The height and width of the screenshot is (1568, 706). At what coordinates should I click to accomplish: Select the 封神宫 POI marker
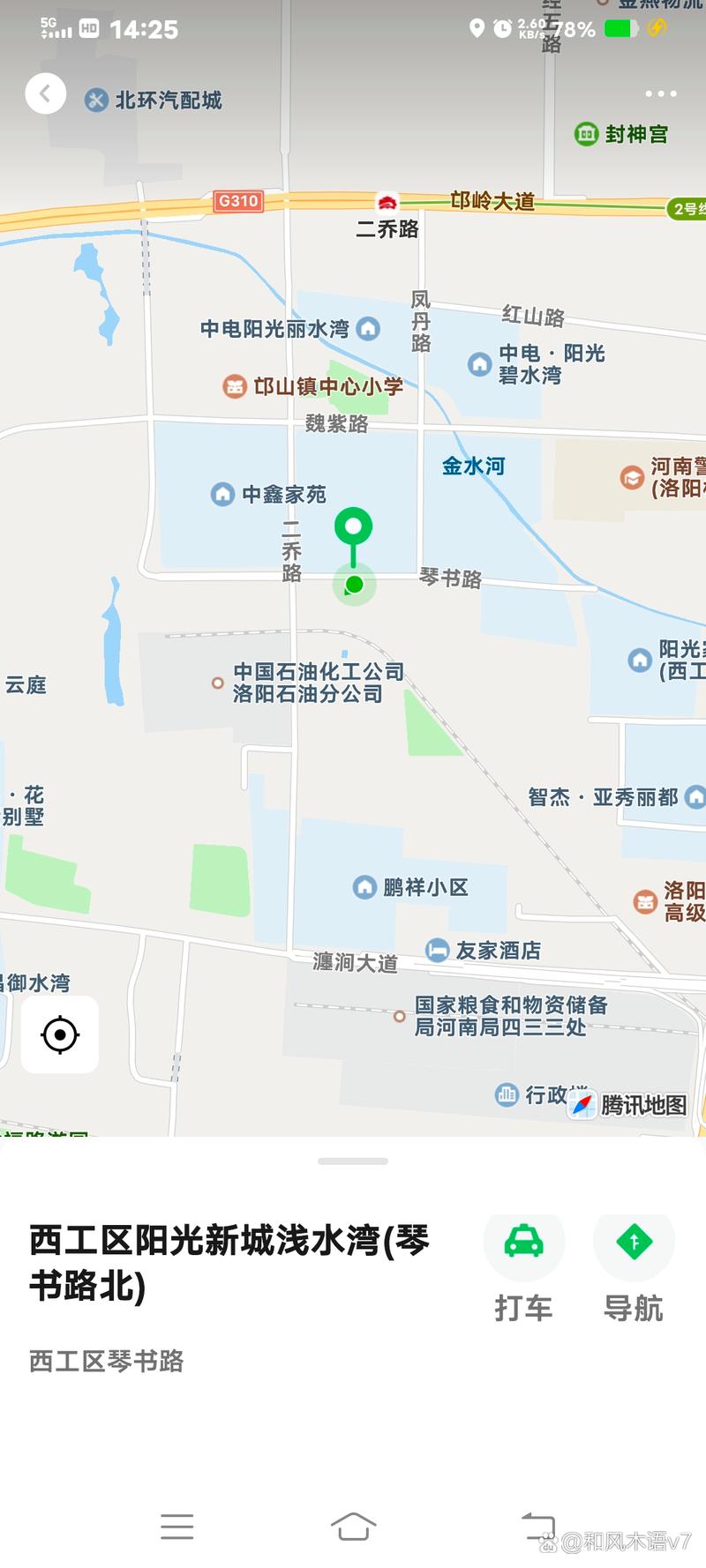coord(585,134)
